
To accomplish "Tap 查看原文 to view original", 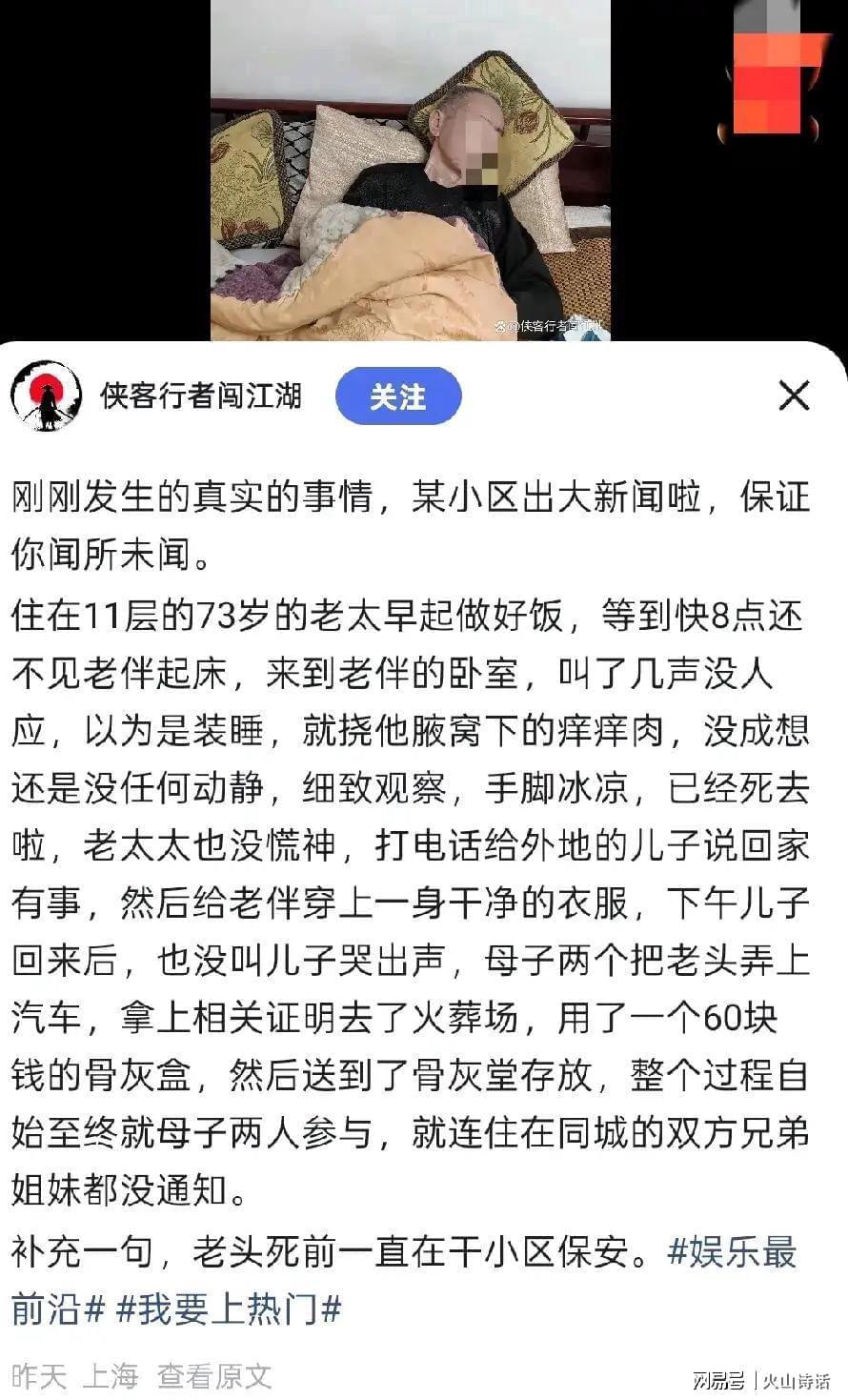I will pos(214,1375).
